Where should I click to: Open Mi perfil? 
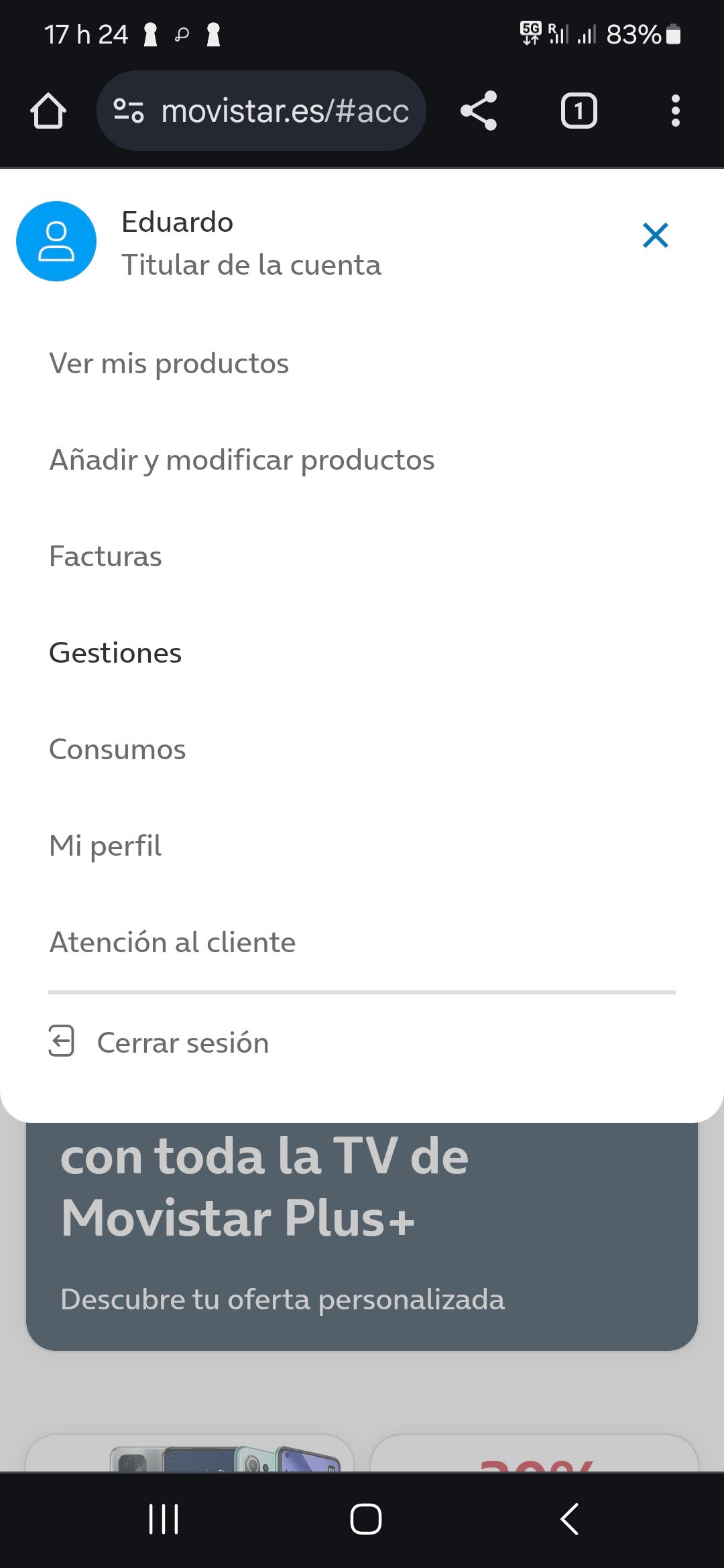(x=105, y=846)
